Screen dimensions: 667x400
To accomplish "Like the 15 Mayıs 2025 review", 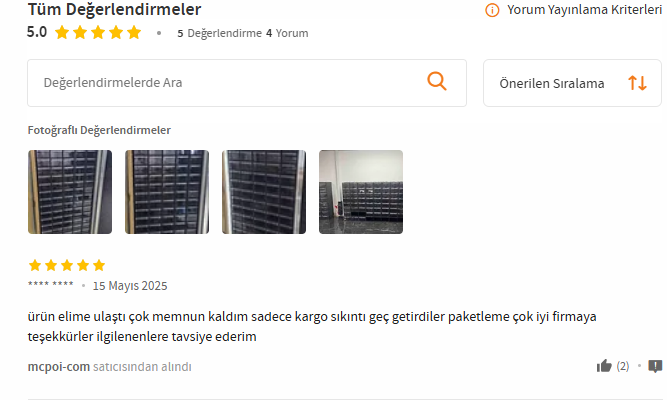I will pyautogui.click(x=604, y=366).
